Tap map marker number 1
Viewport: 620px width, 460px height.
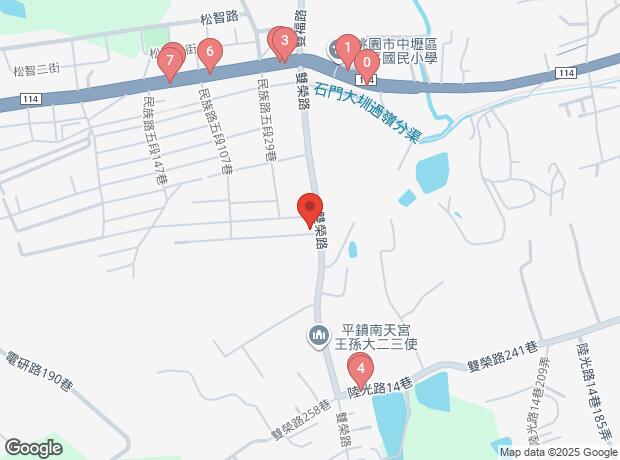346,46
